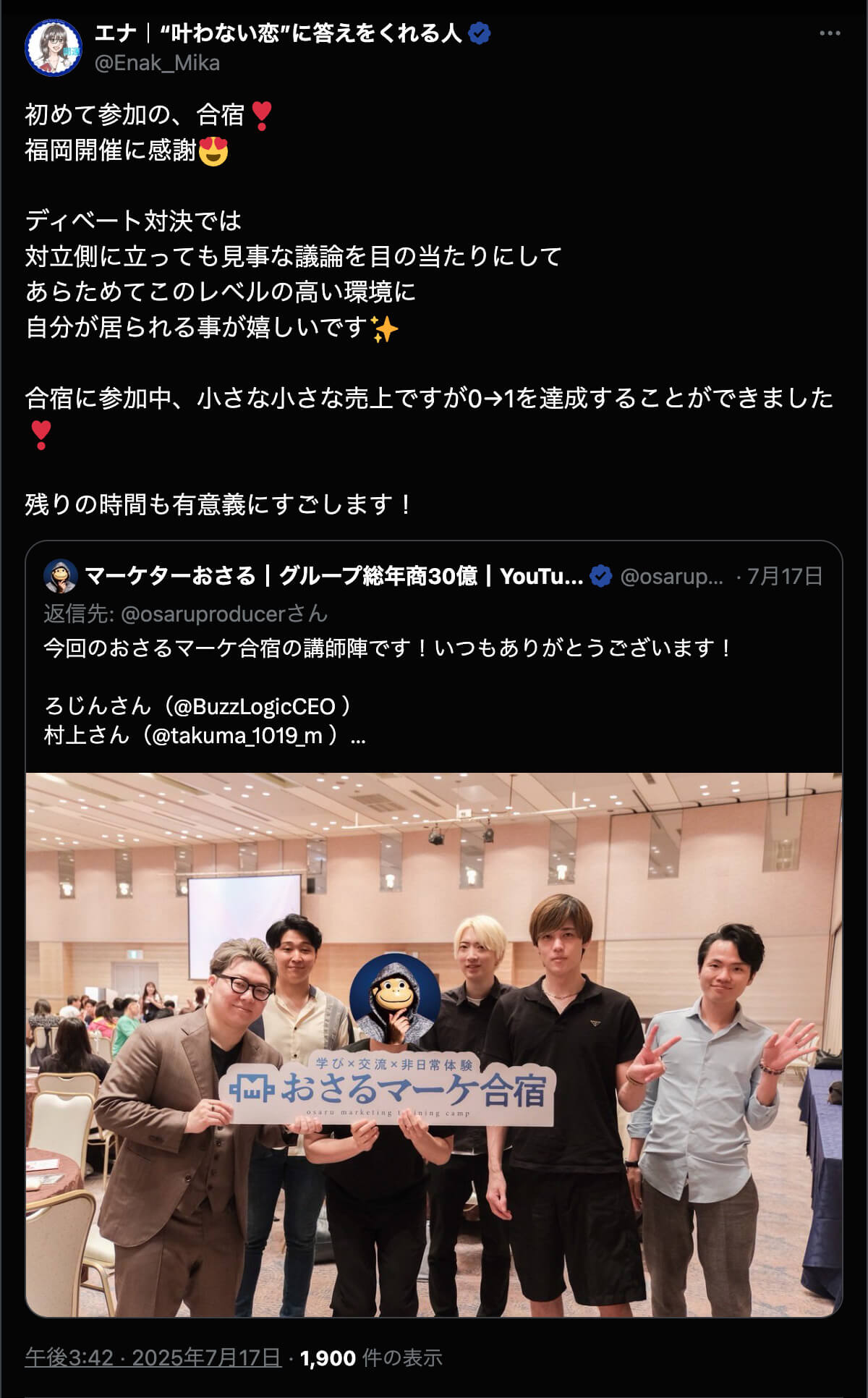
Task: Open Enak_Mika's profile avatar
Action: pyautogui.click(x=54, y=48)
